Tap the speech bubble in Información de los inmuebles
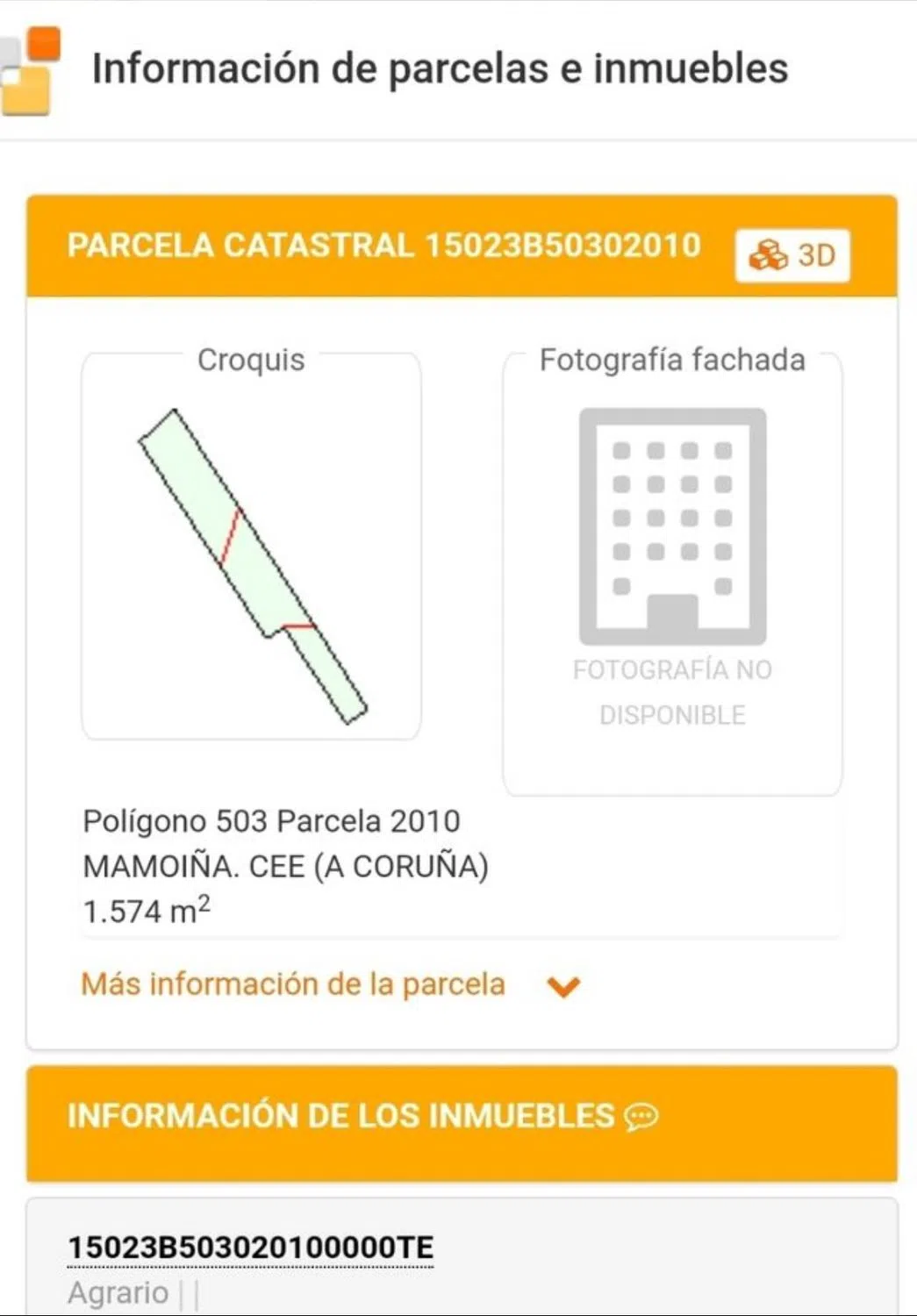Screen dimensions: 917x1316 (x=641, y=1117)
